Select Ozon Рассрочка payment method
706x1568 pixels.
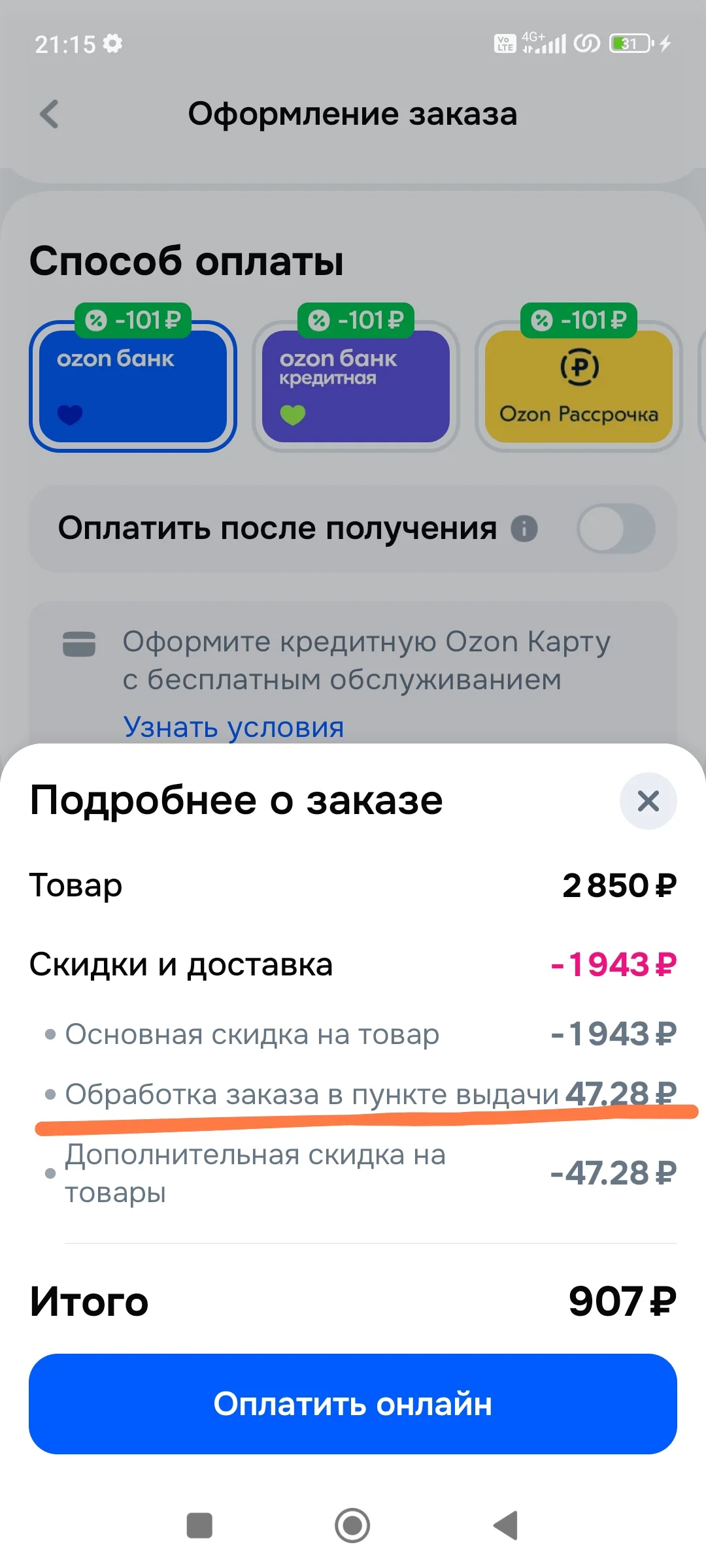click(x=579, y=386)
